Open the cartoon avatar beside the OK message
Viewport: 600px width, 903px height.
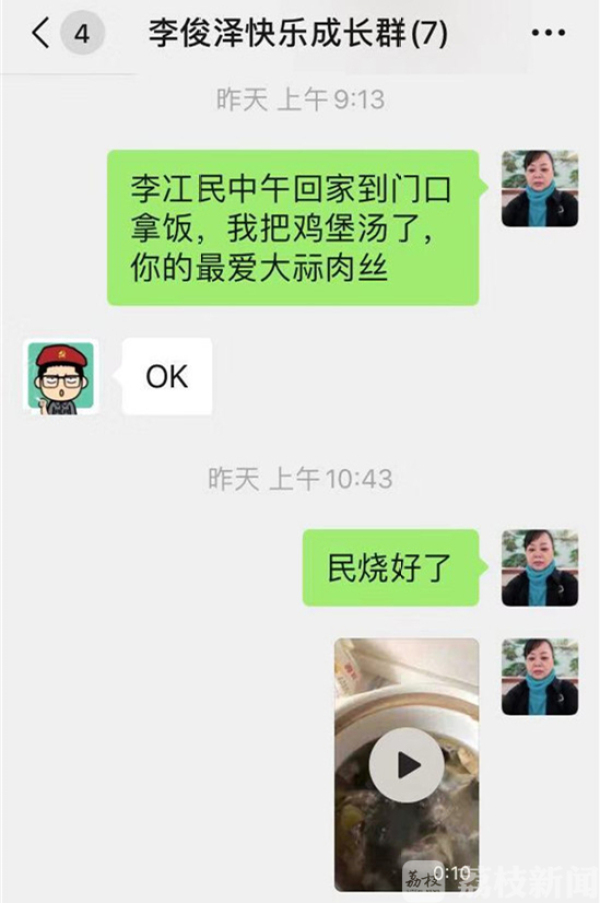point(60,376)
